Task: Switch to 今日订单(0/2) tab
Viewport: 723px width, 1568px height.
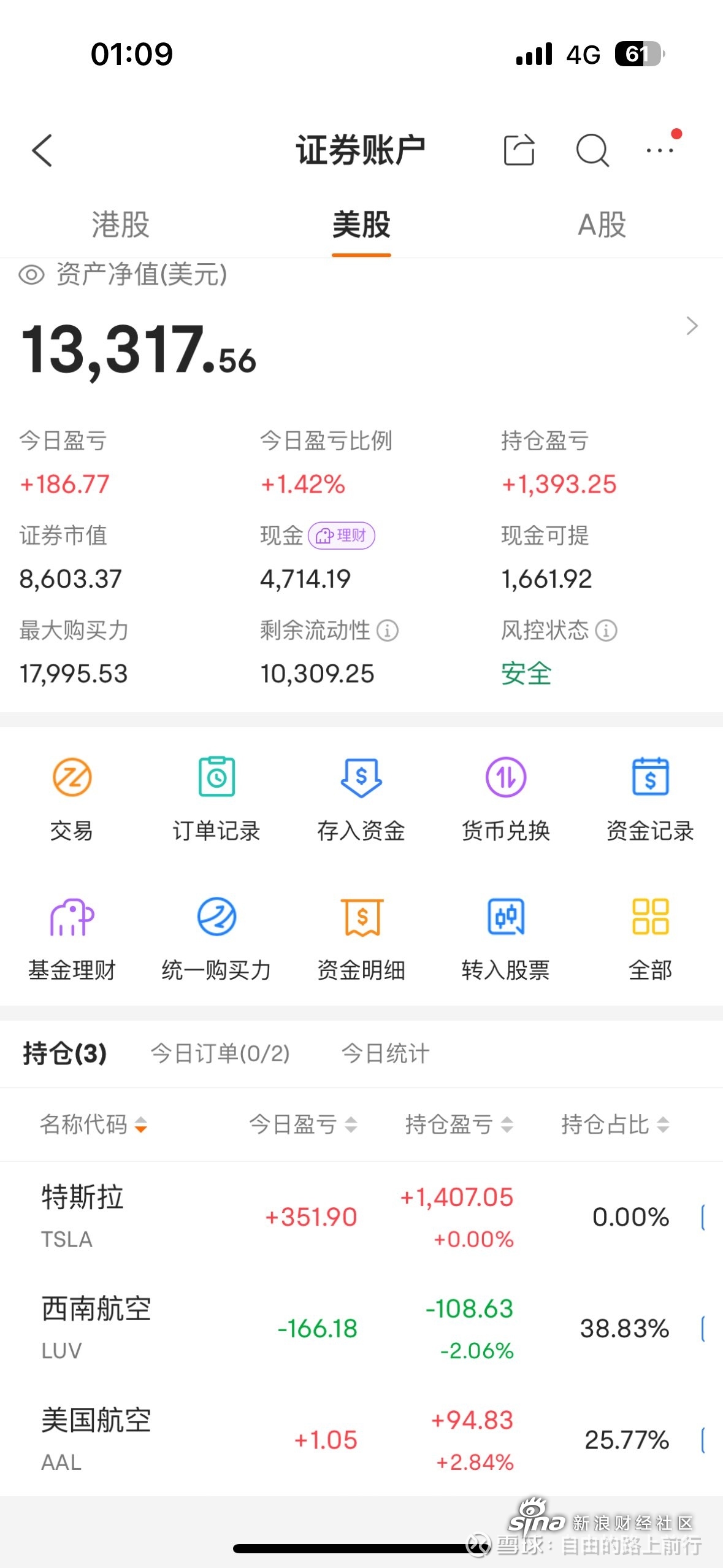Action: pyautogui.click(x=220, y=1053)
